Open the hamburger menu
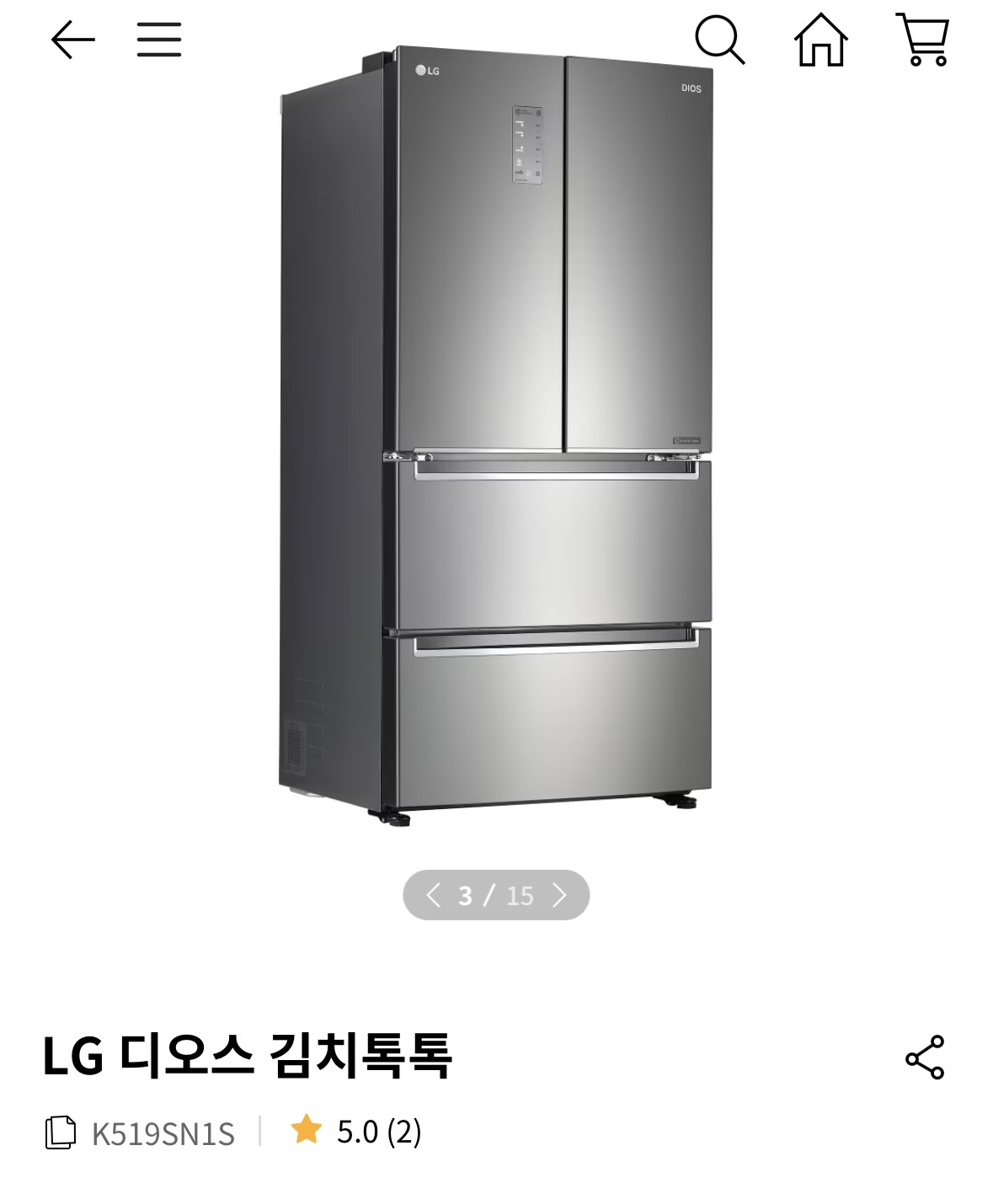This screenshot has width=993, height=1204. [x=159, y=40]
